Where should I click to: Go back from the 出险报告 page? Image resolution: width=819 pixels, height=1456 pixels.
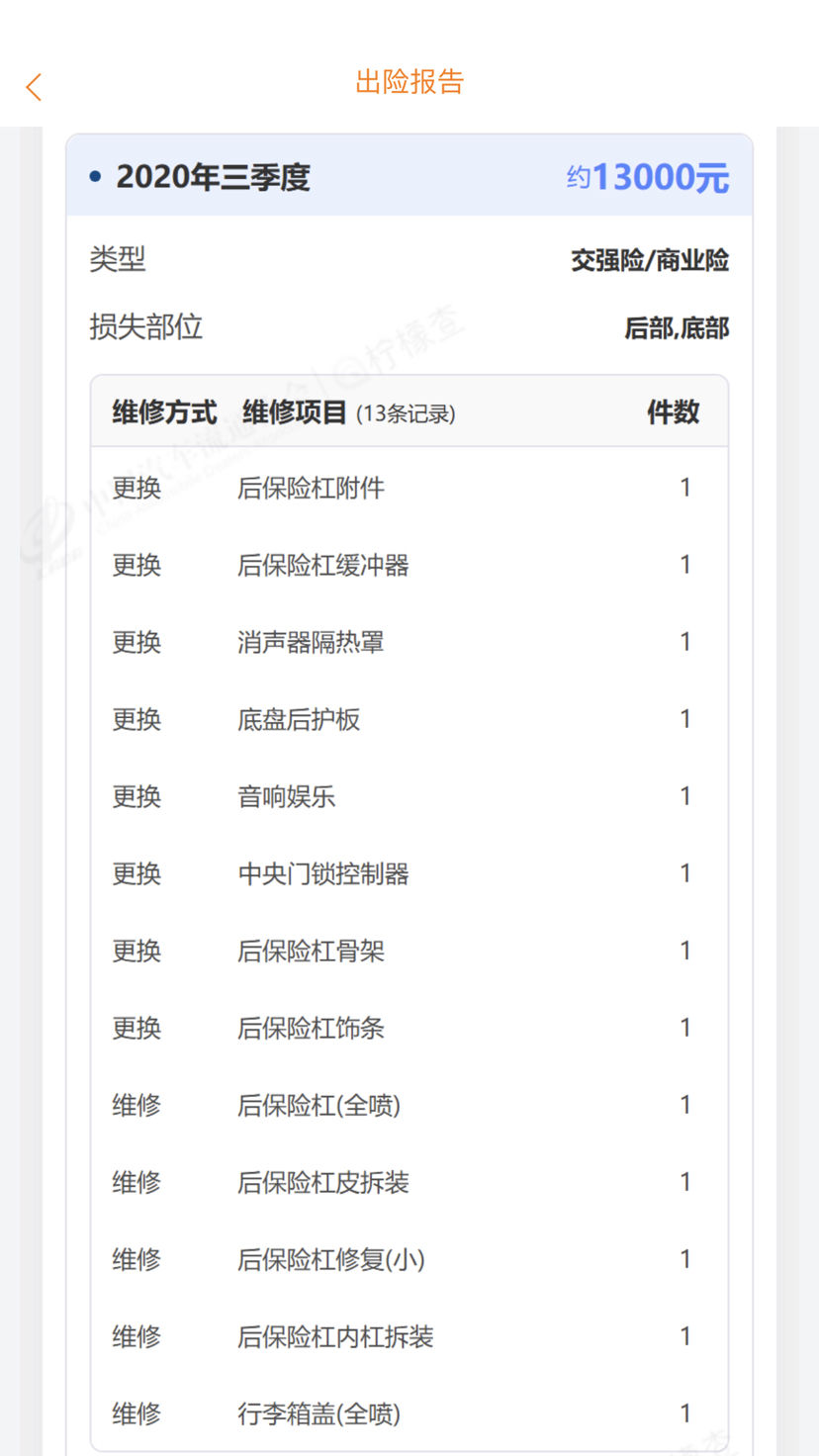coord(35,87)
